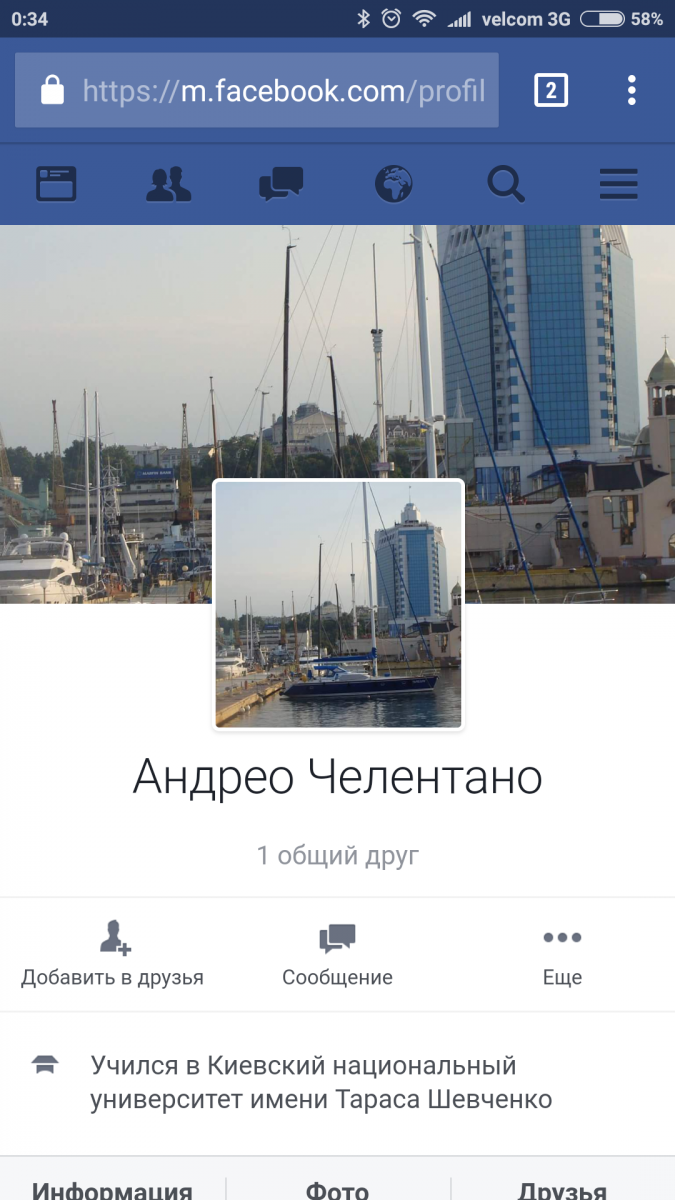The width and height of the screenshot is (675, 1200).
Task: Open the browser overflow menu
Action: click(x=631, y=91)
